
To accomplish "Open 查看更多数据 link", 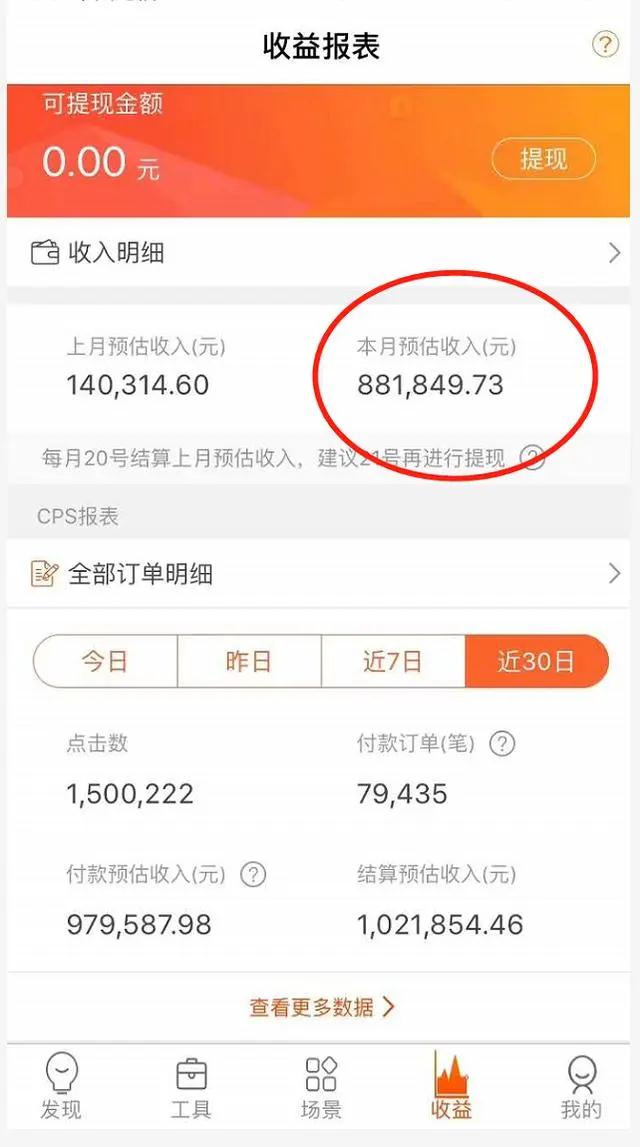I will (x=322, y=1006).
